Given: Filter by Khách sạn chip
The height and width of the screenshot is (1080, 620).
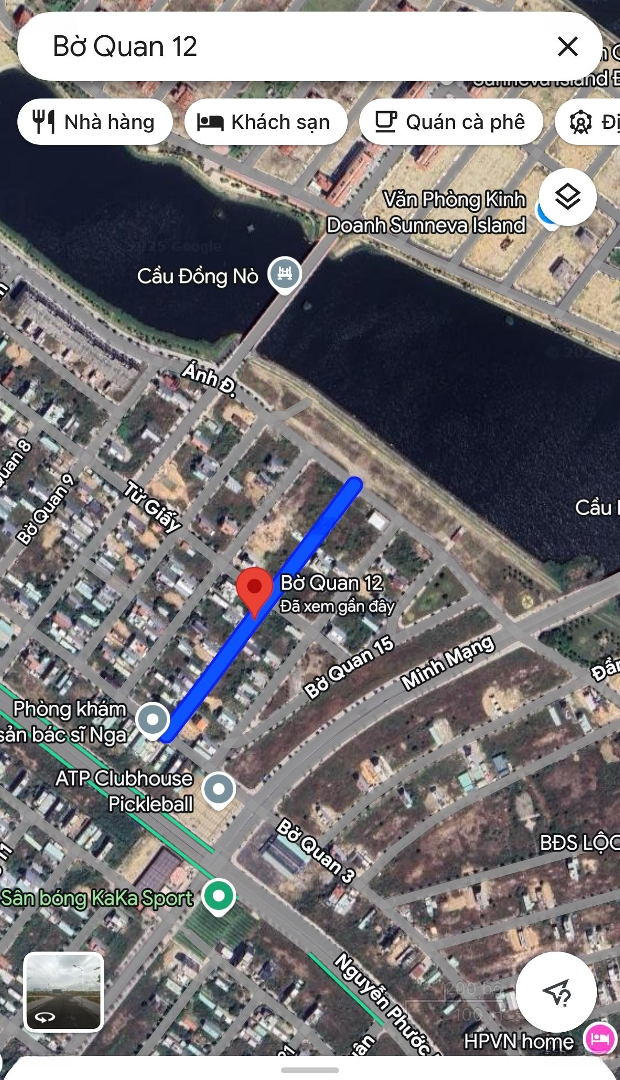Looking at the screenshot, I should click(265, 122).
